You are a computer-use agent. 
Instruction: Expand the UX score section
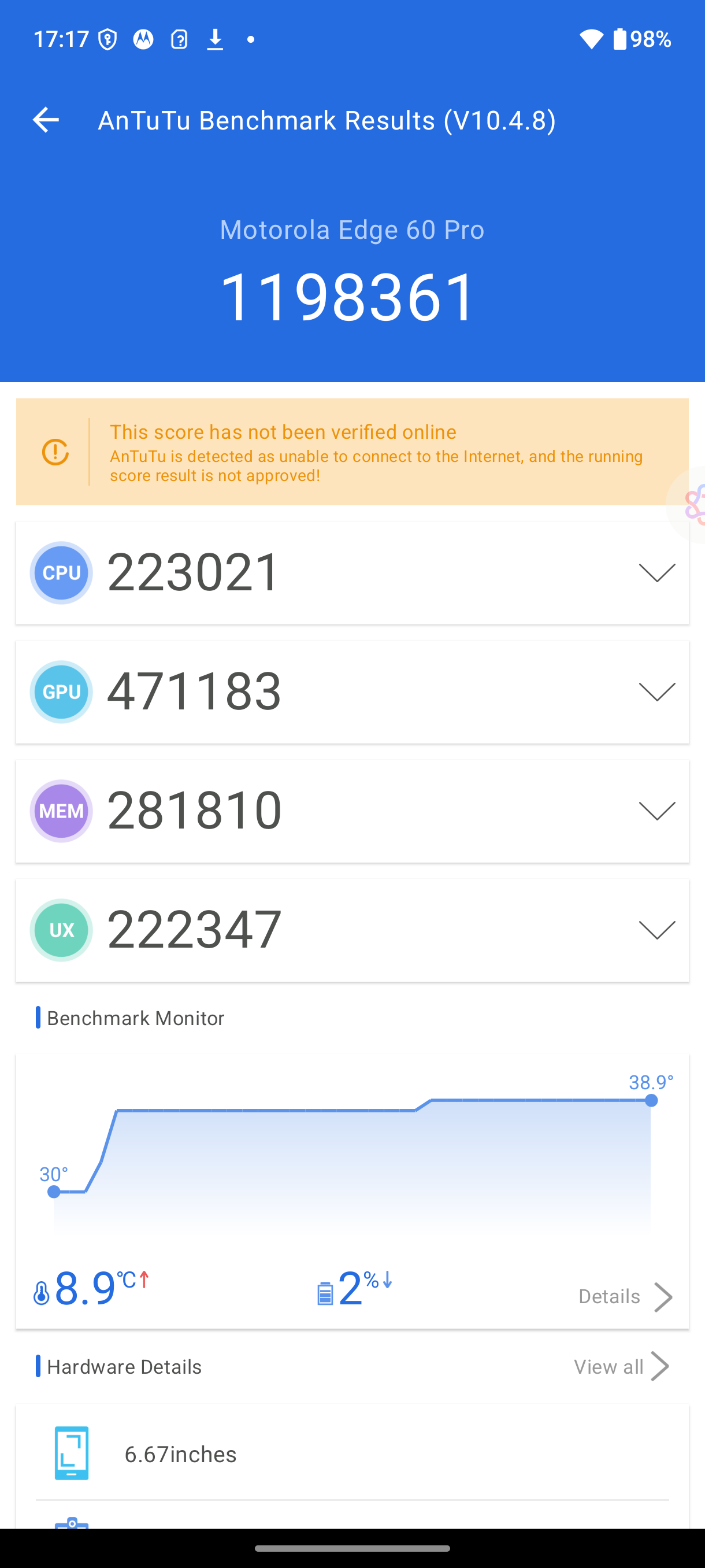[657, 930]
